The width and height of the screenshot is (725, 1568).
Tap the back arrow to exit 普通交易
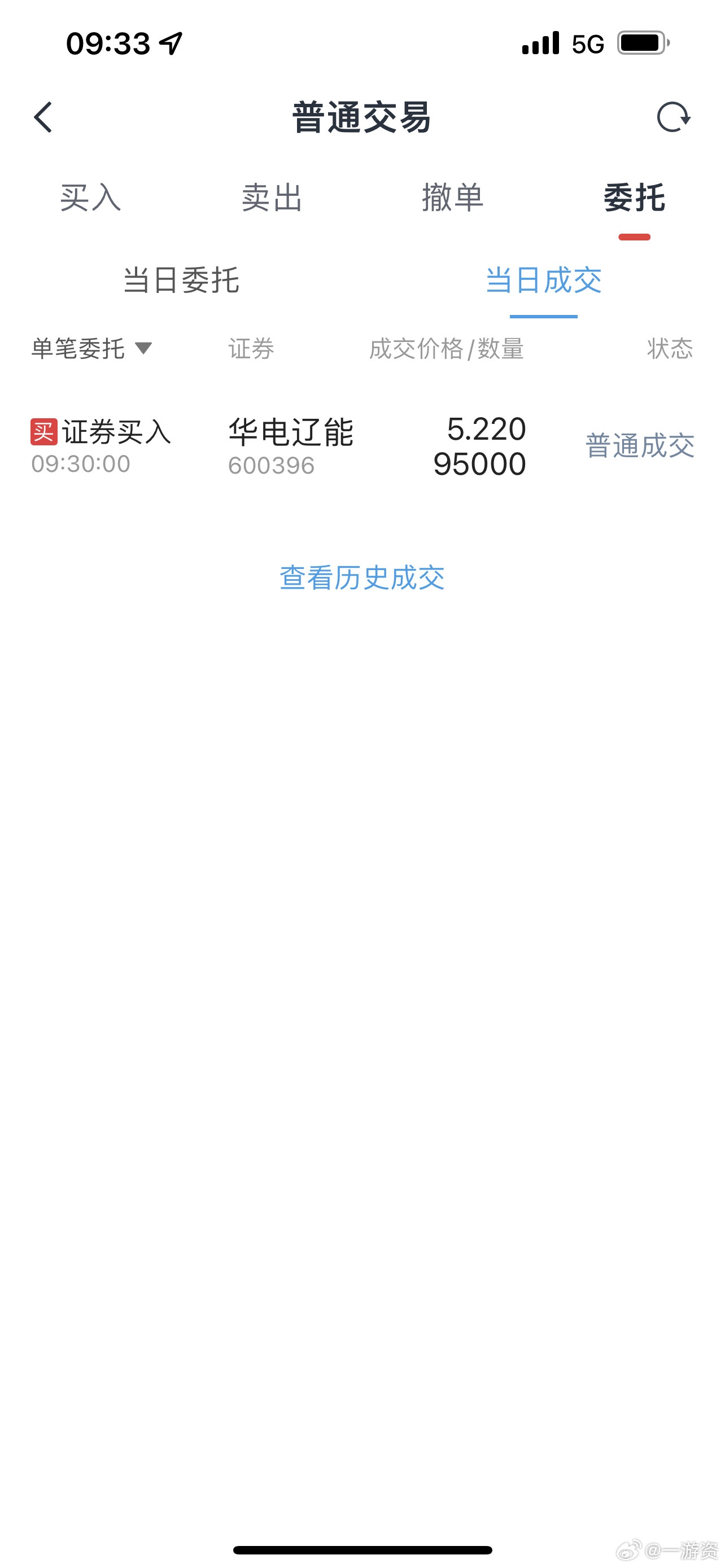(x=42, y=117)
